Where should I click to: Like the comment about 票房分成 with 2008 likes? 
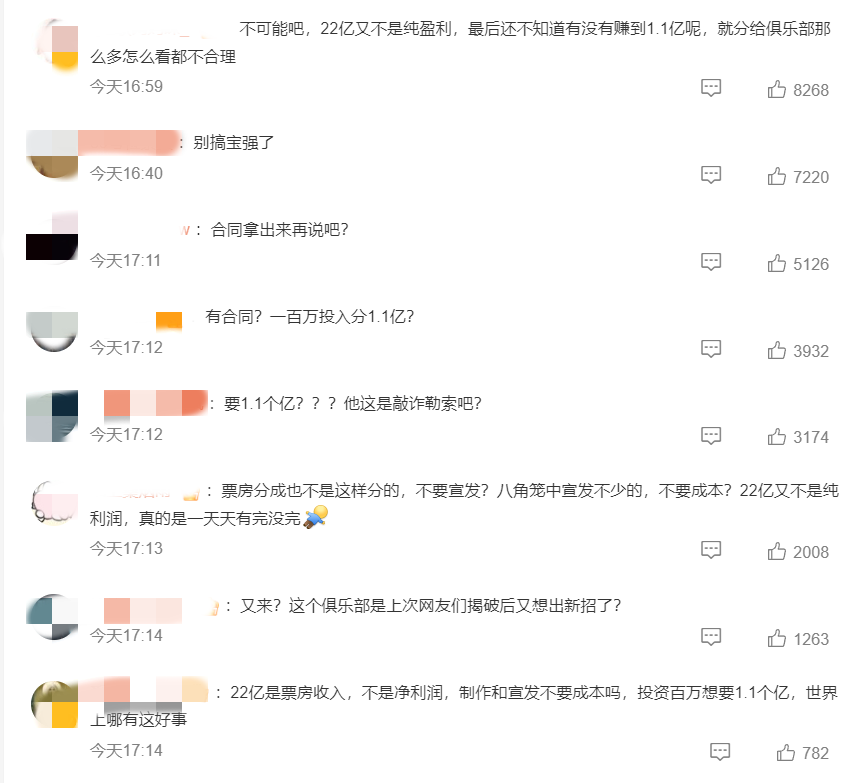tap(777, 551)
